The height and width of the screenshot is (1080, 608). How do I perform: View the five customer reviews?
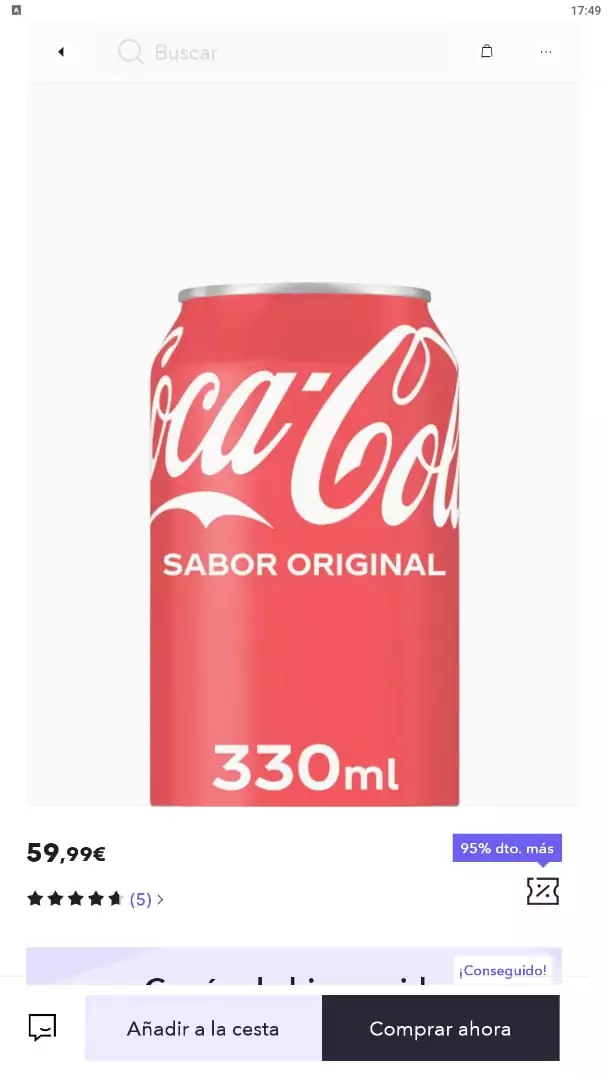(x=146, y=899)
